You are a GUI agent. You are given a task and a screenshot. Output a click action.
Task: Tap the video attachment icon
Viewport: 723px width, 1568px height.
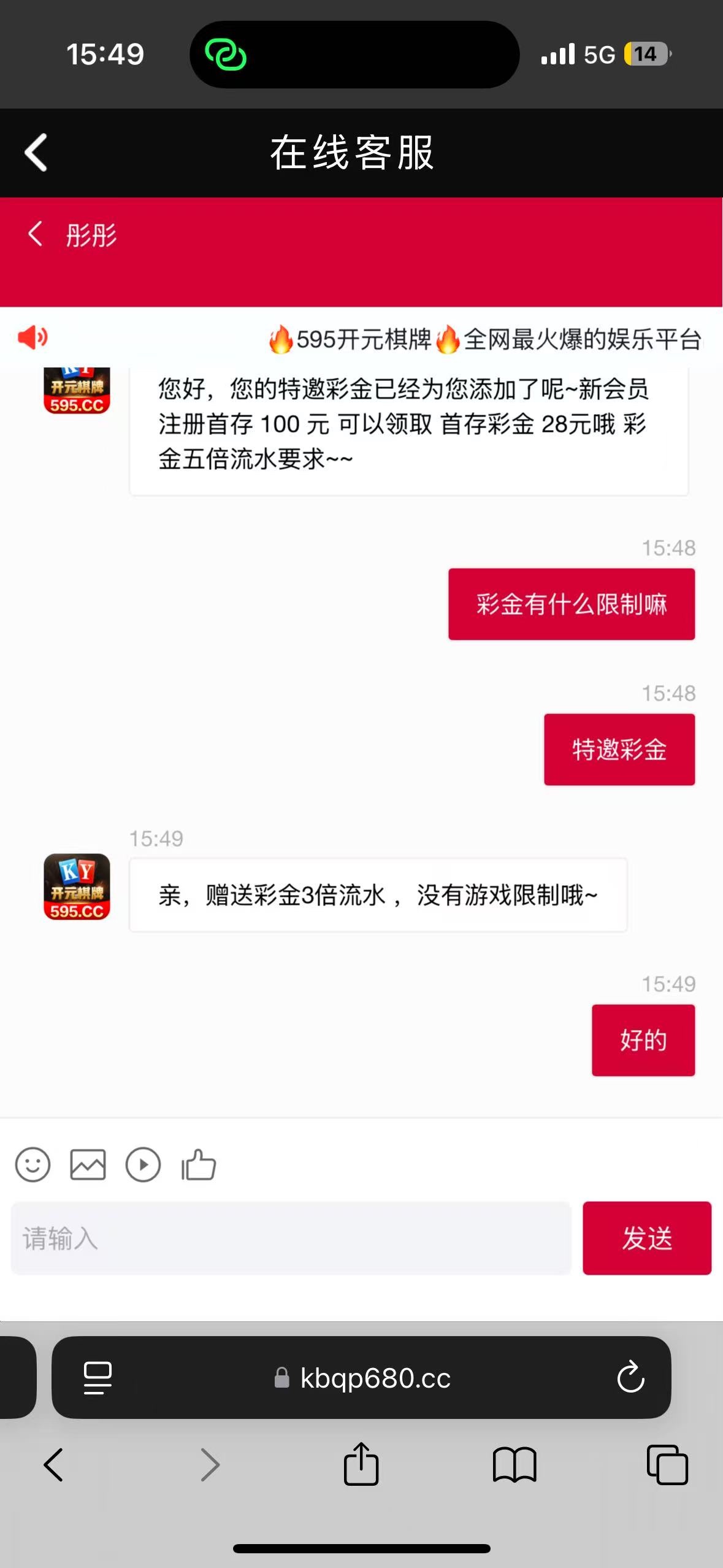[143, 1164]
